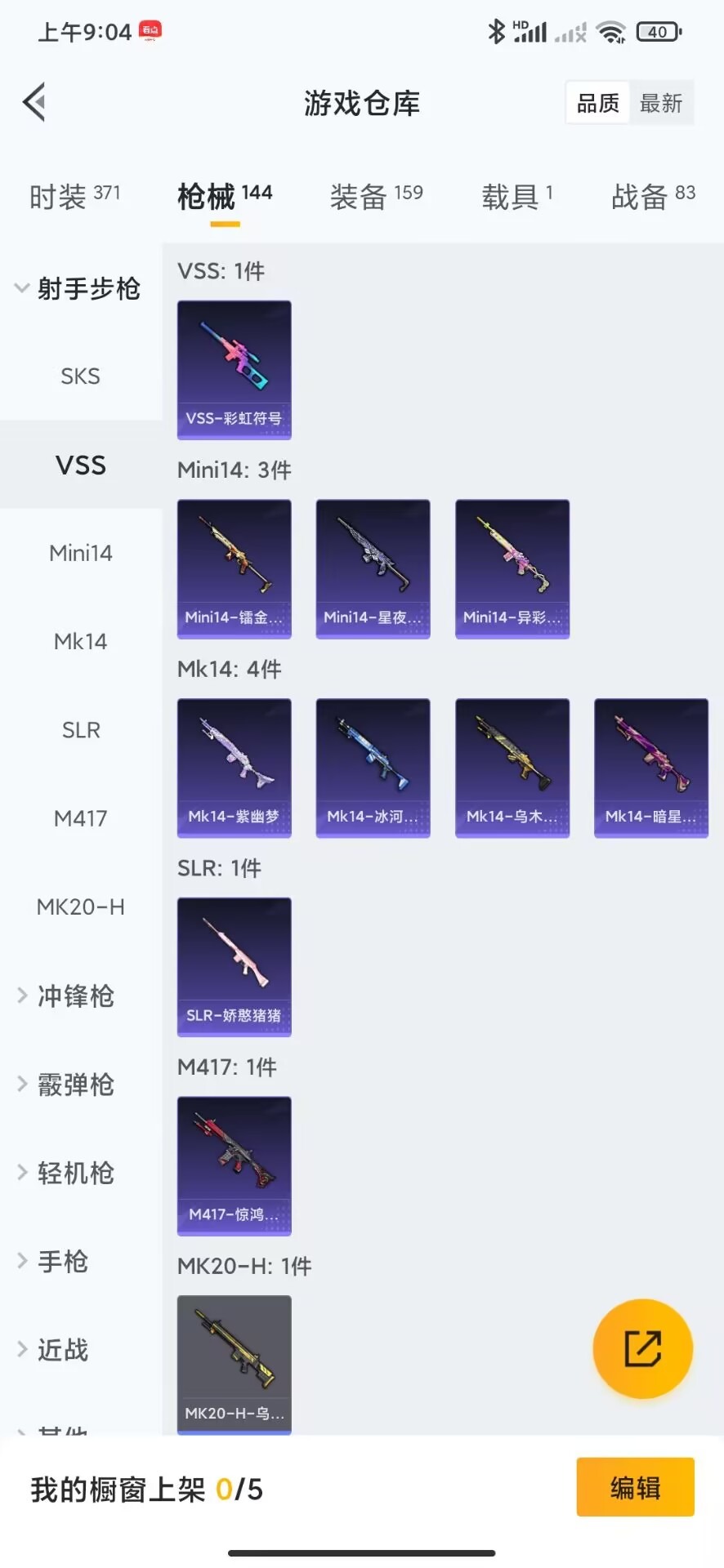
Task: Tap the 编辑 button
Action: click(636, 1487)
